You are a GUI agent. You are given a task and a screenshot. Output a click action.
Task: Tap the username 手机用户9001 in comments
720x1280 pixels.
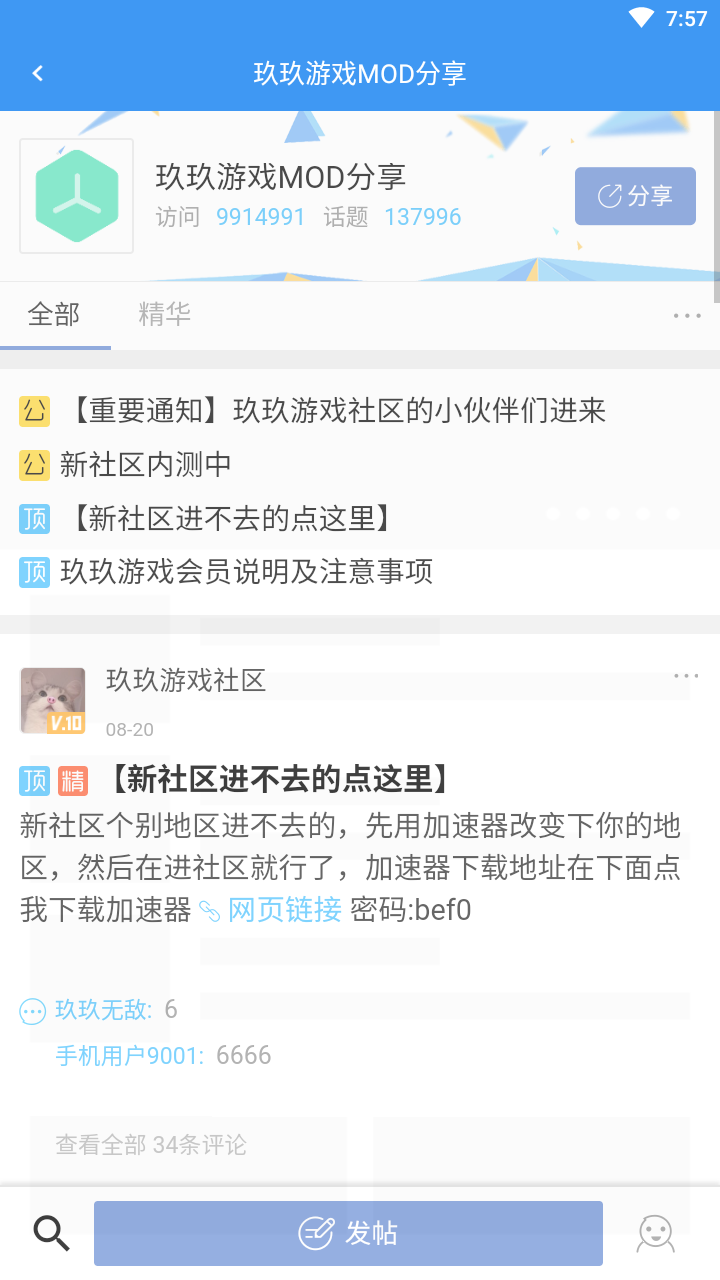point(128,1055)
